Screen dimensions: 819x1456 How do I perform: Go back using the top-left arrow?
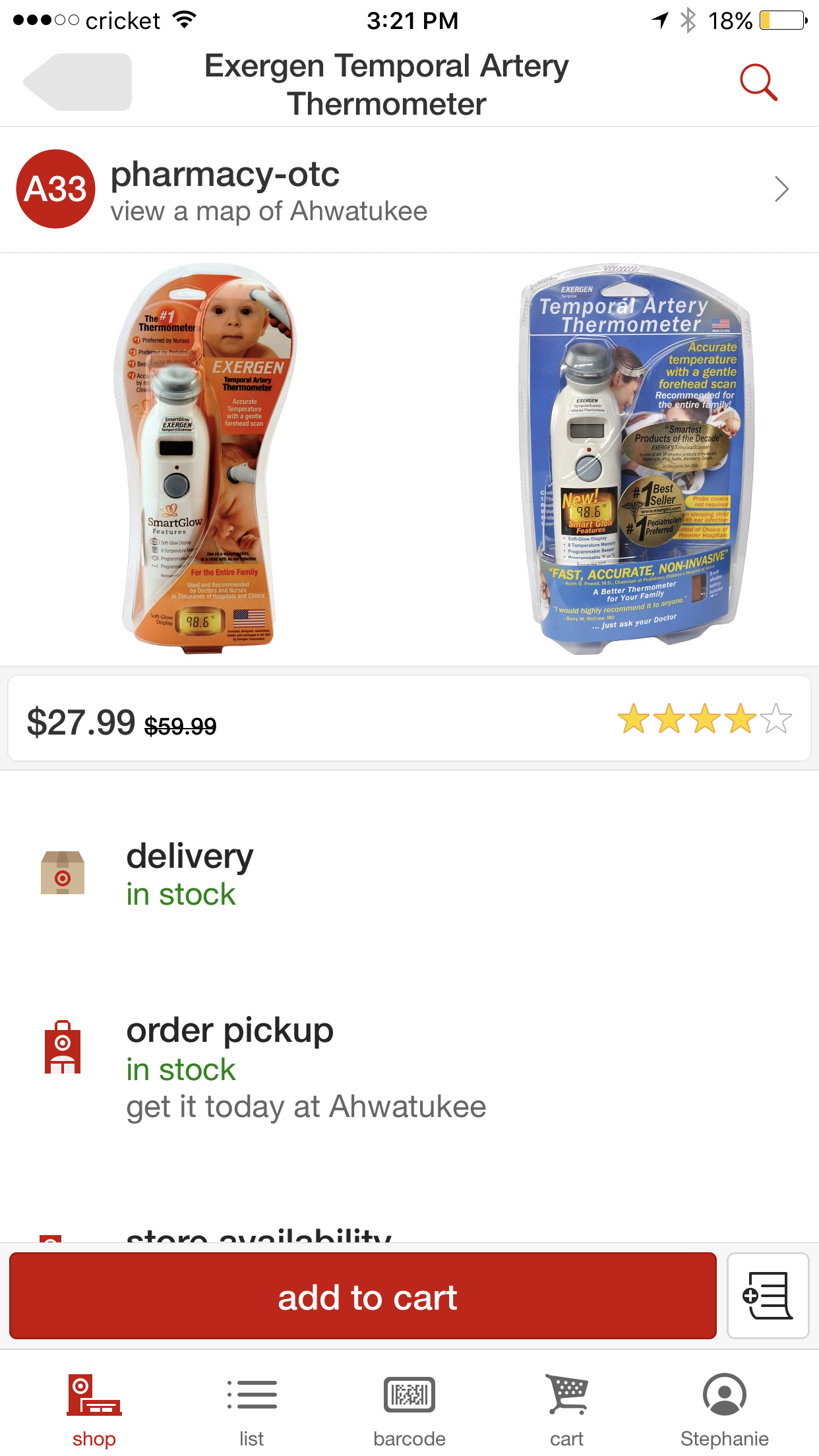(78, 82)
